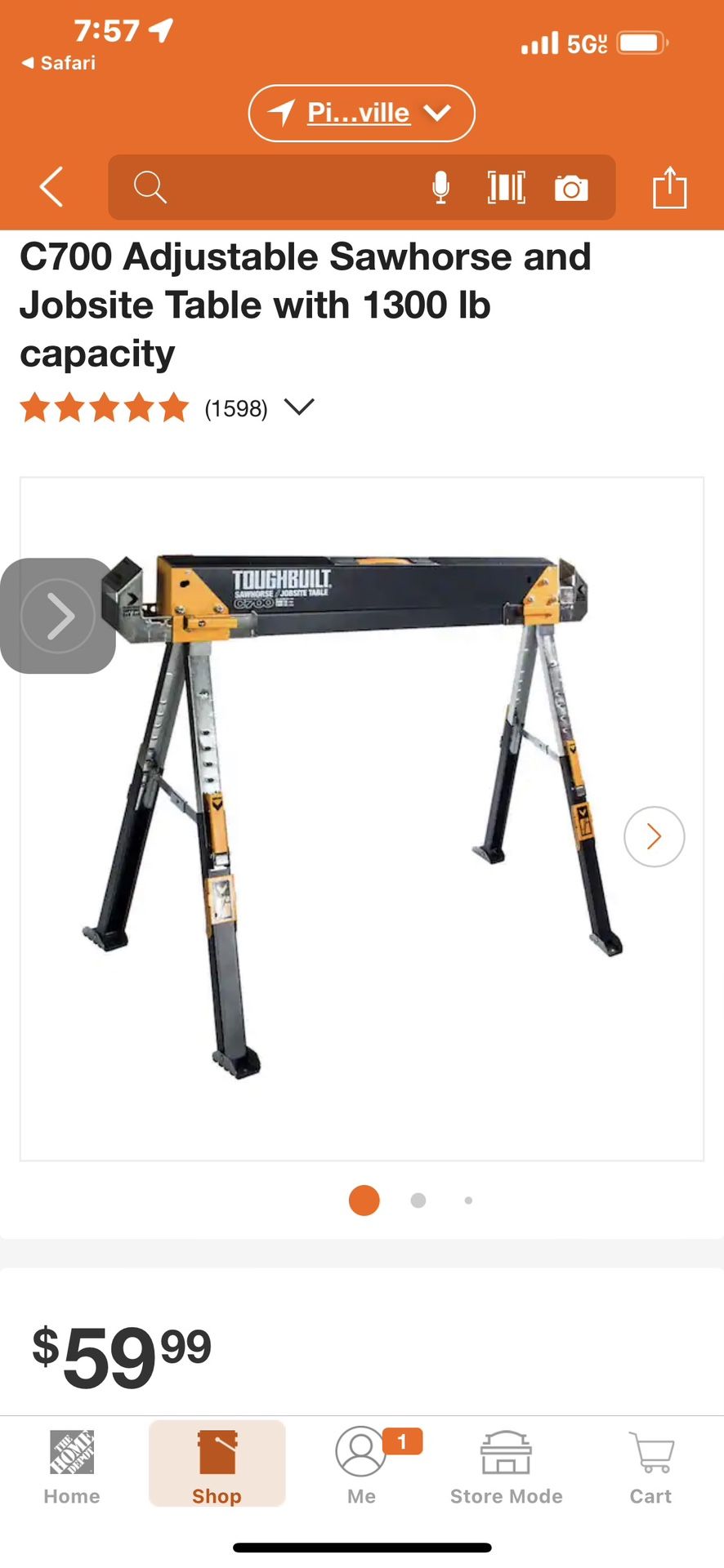Image resolution: width=724 pixels, height=1568 pixels.
Task: Return to Safari via the back link
Action: coord(59,63)
